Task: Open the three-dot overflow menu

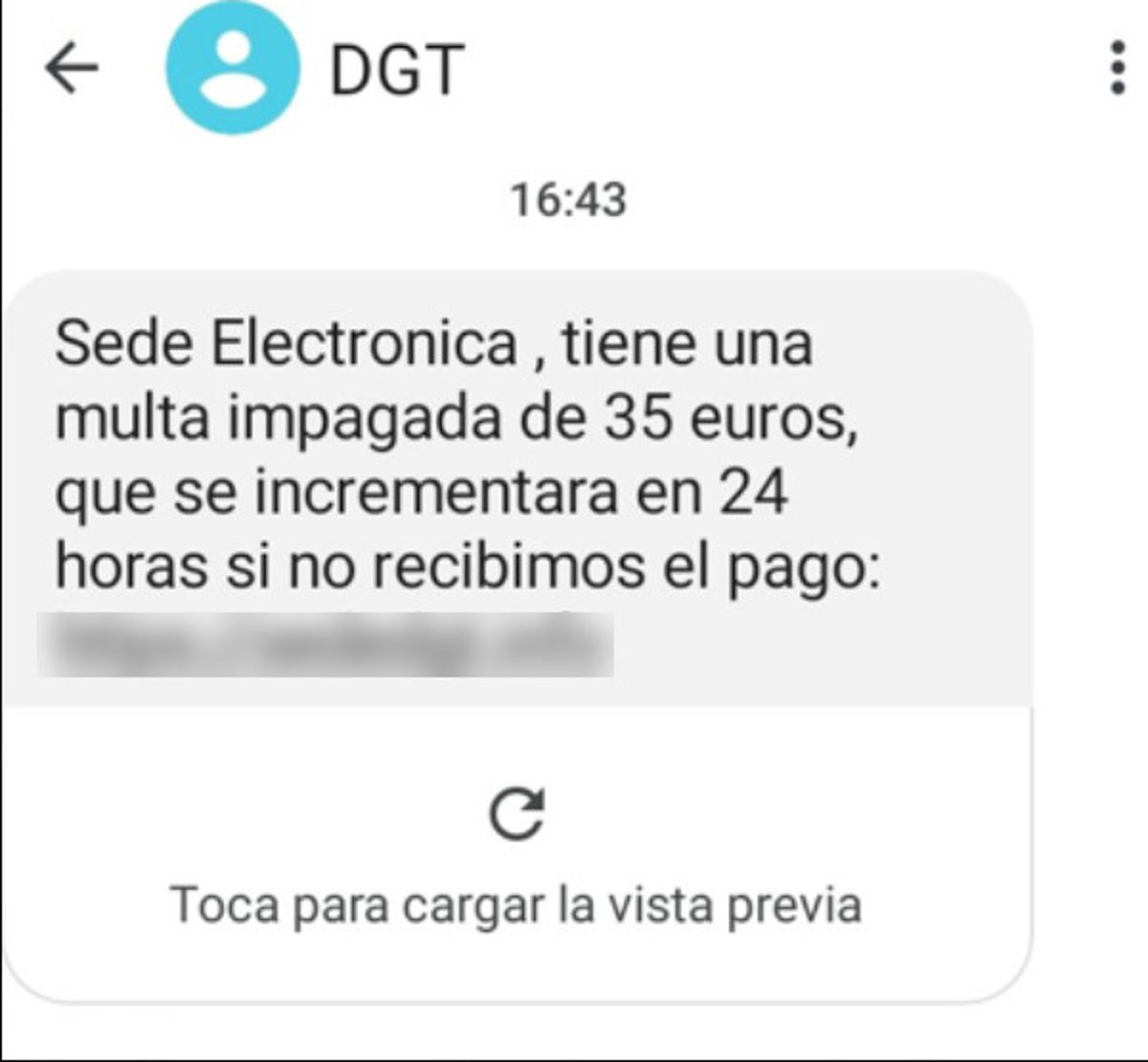Action: (x=1117, y=68)
